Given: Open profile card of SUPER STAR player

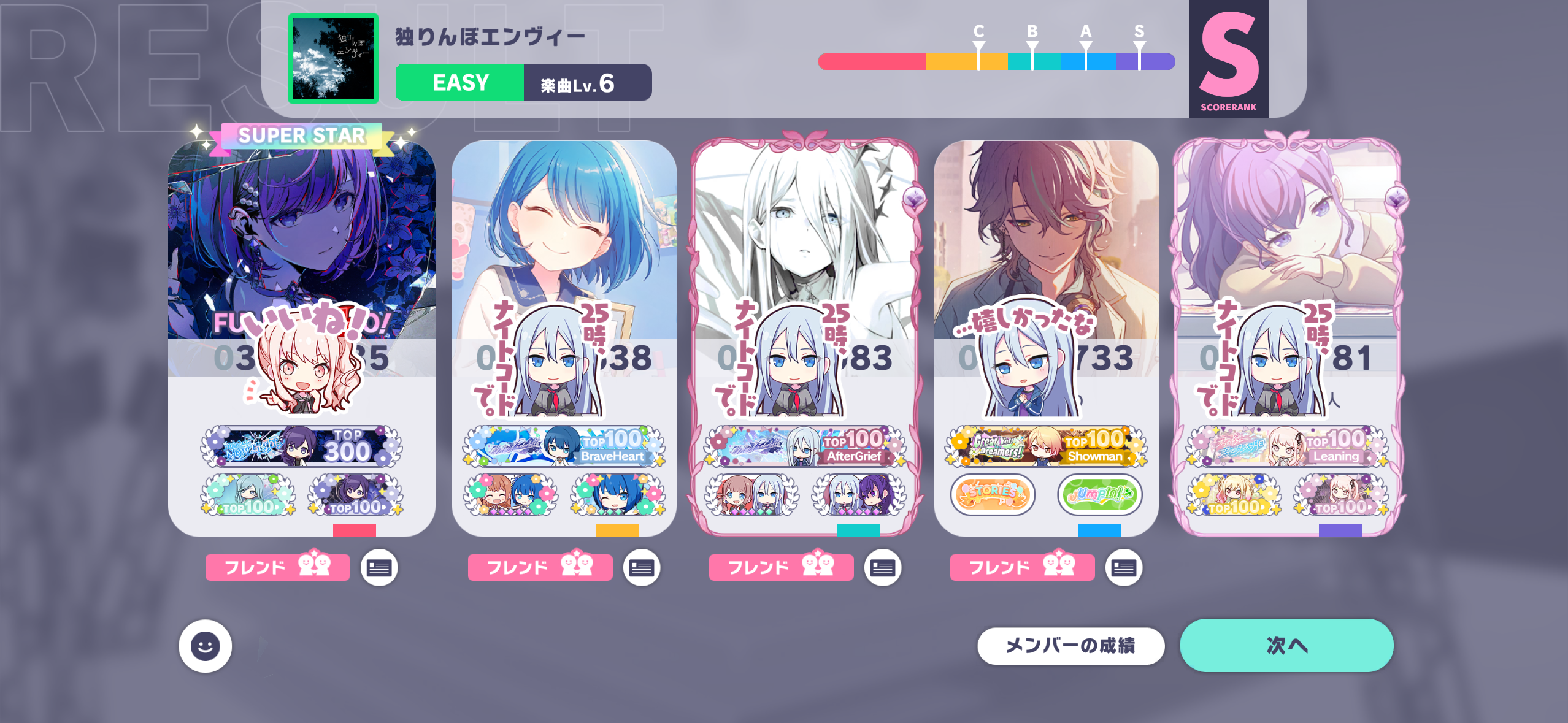Looking at the screenshot, I should pos(379,567).
